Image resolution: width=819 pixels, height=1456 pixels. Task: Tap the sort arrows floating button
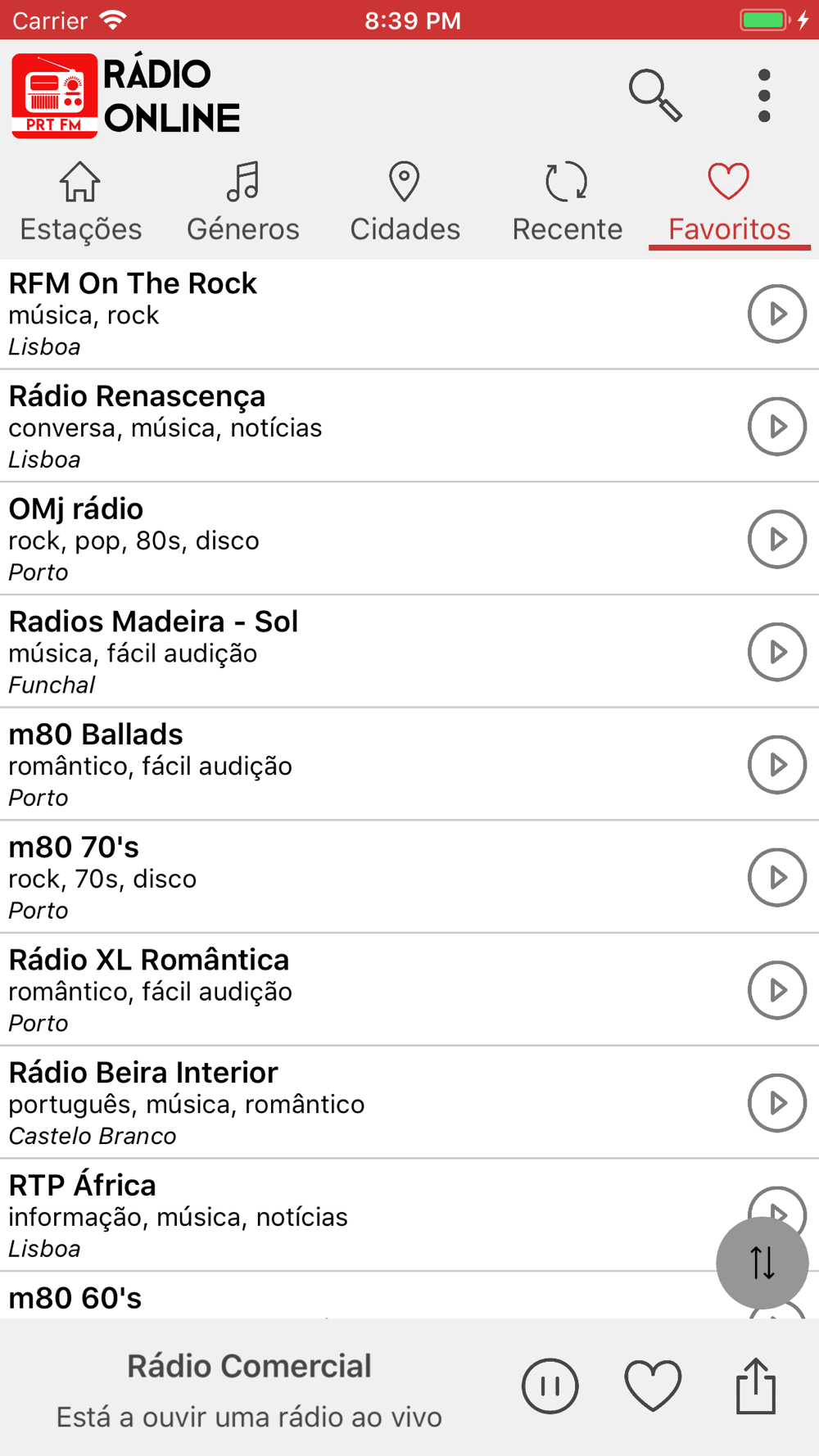tap(762, 1263)
